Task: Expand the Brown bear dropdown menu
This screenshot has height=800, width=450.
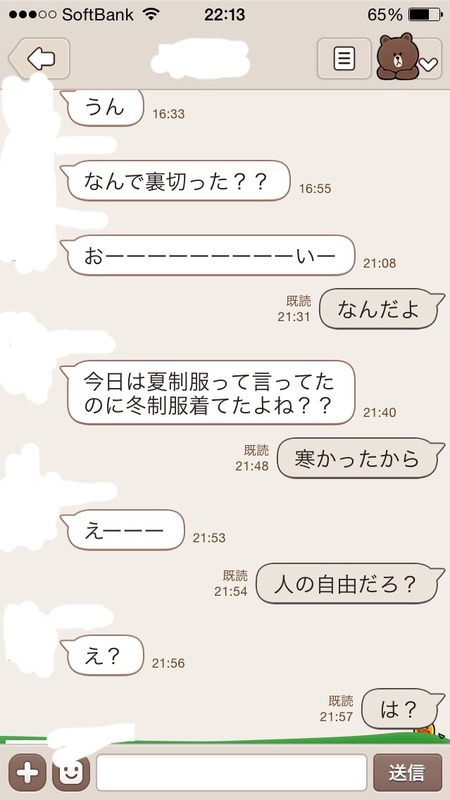Action: coord(409,57)
